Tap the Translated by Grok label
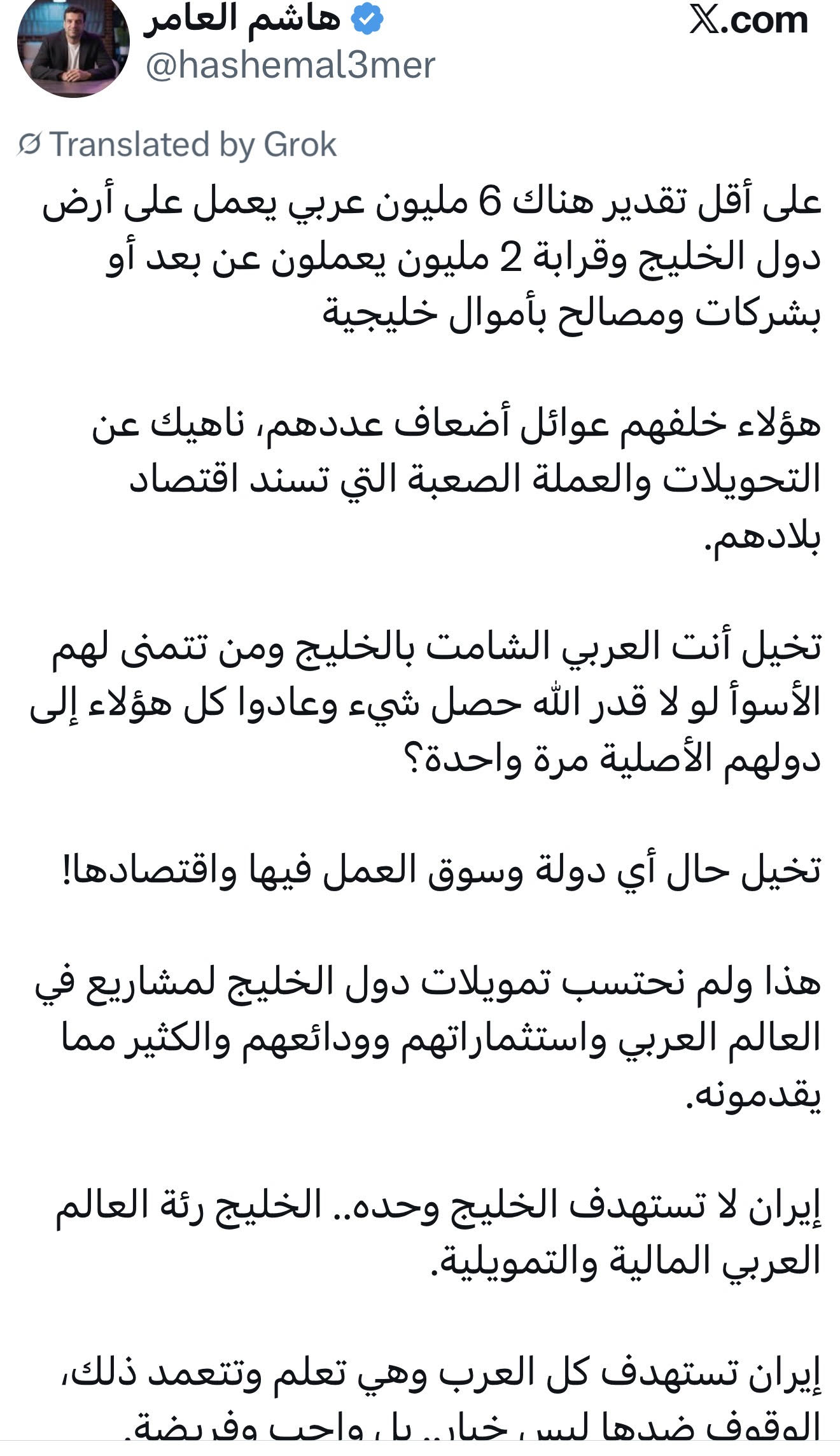 tap(177, 144)
